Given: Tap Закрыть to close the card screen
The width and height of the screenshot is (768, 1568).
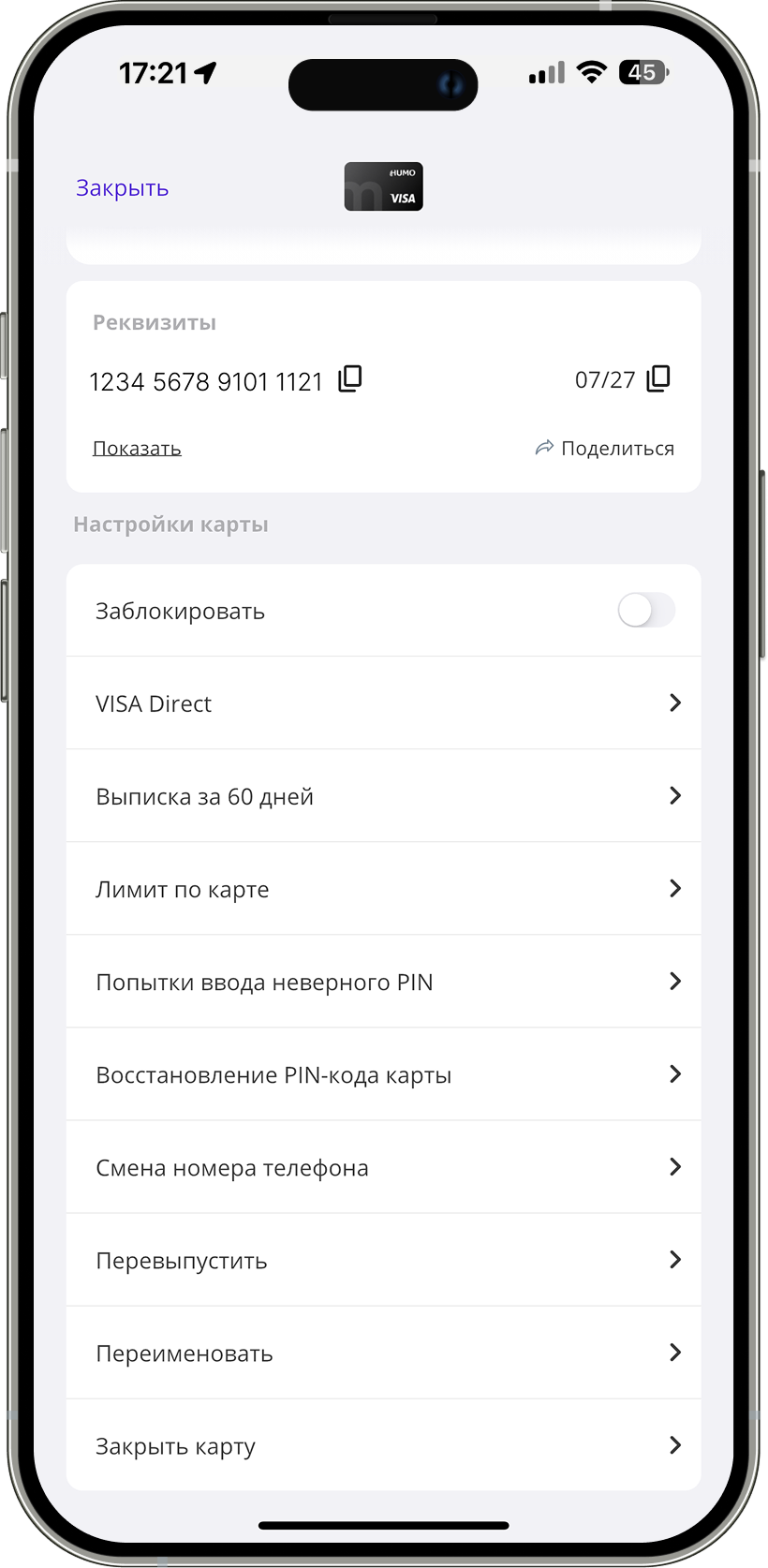Looking at the screenshot, I should pos(122,188).
